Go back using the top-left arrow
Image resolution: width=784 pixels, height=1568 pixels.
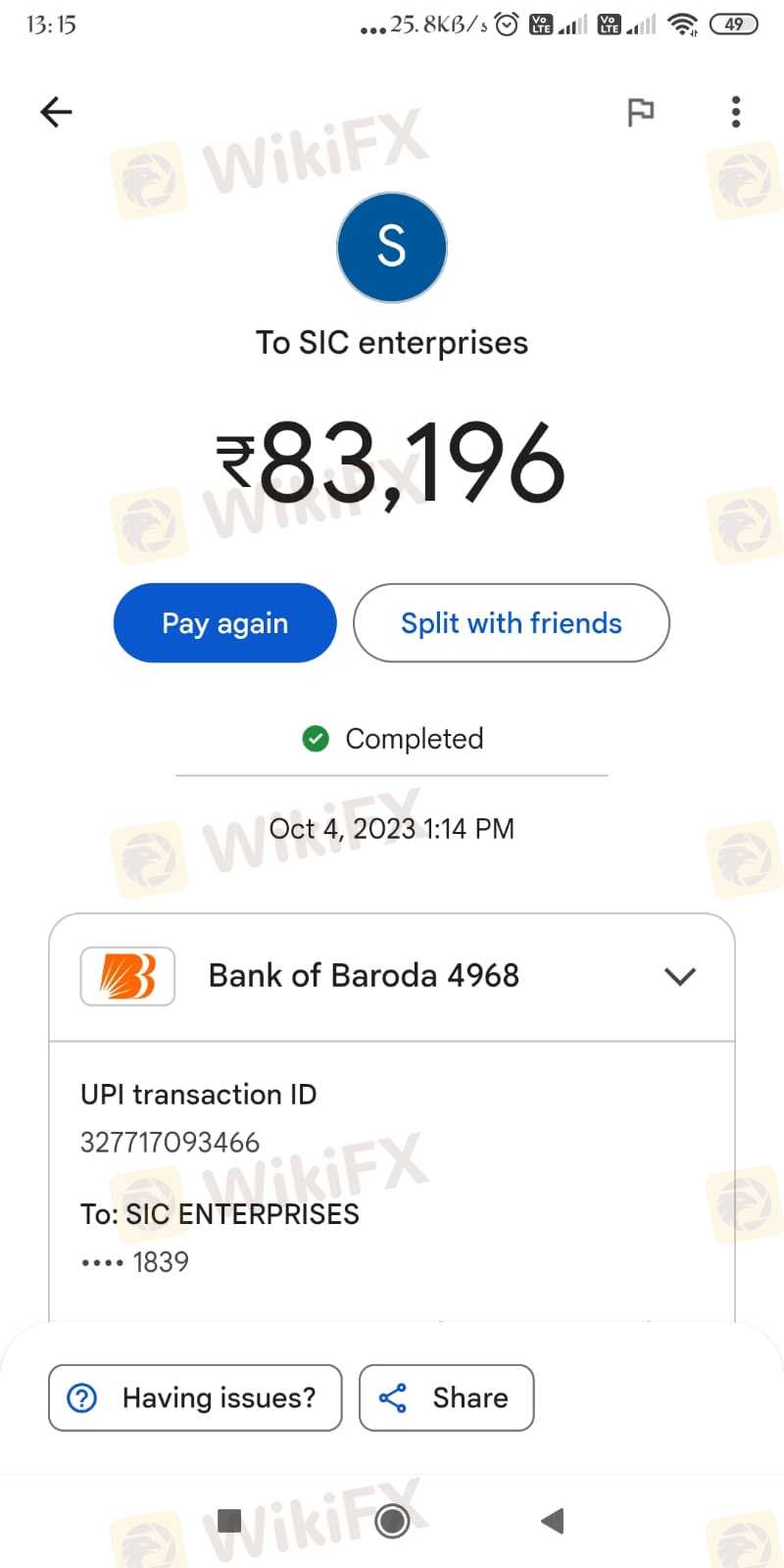pyautogui.click(x=56, y=112)
